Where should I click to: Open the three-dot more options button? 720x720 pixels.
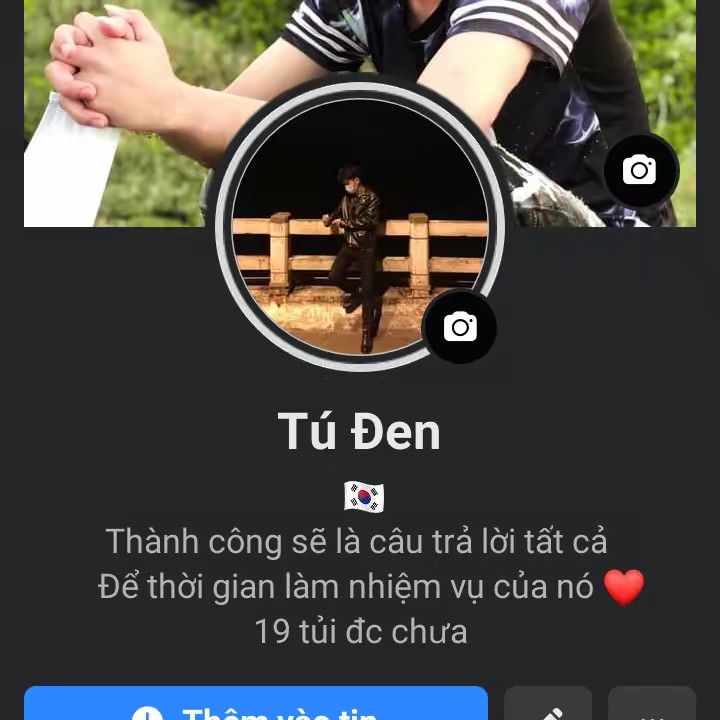pos(652,706)
